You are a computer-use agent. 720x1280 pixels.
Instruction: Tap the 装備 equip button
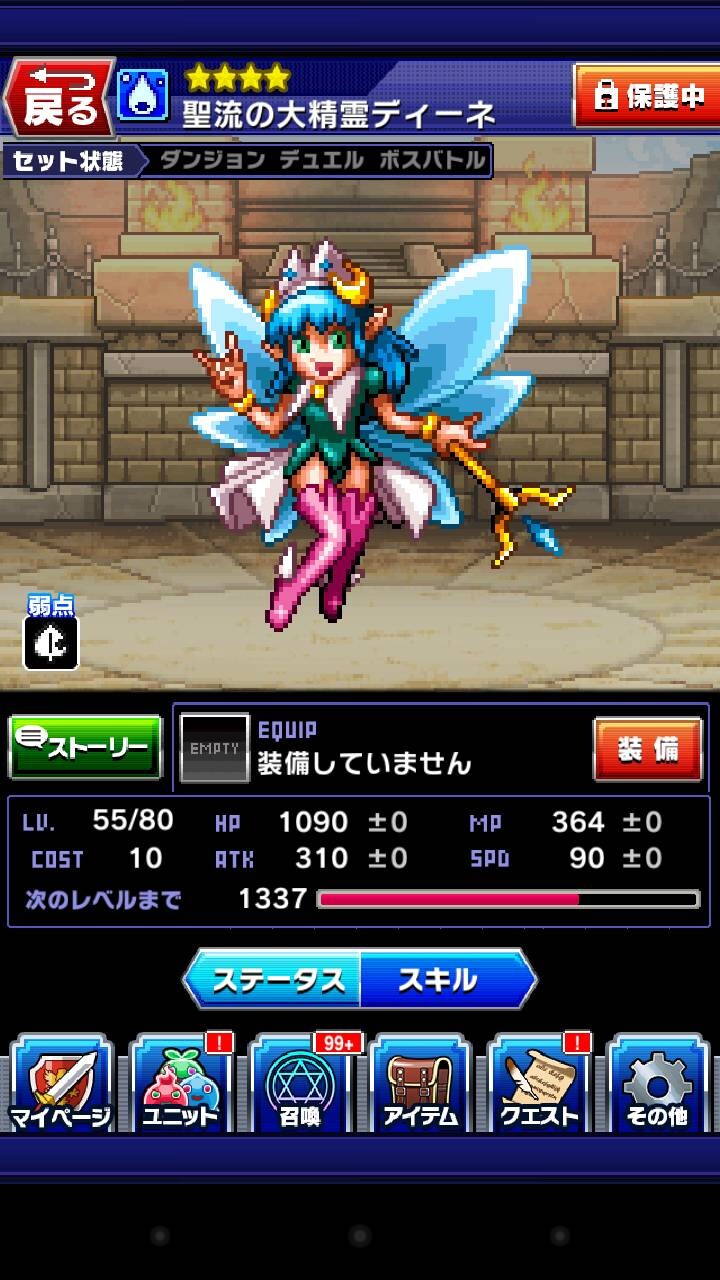(x=648, y=749)
